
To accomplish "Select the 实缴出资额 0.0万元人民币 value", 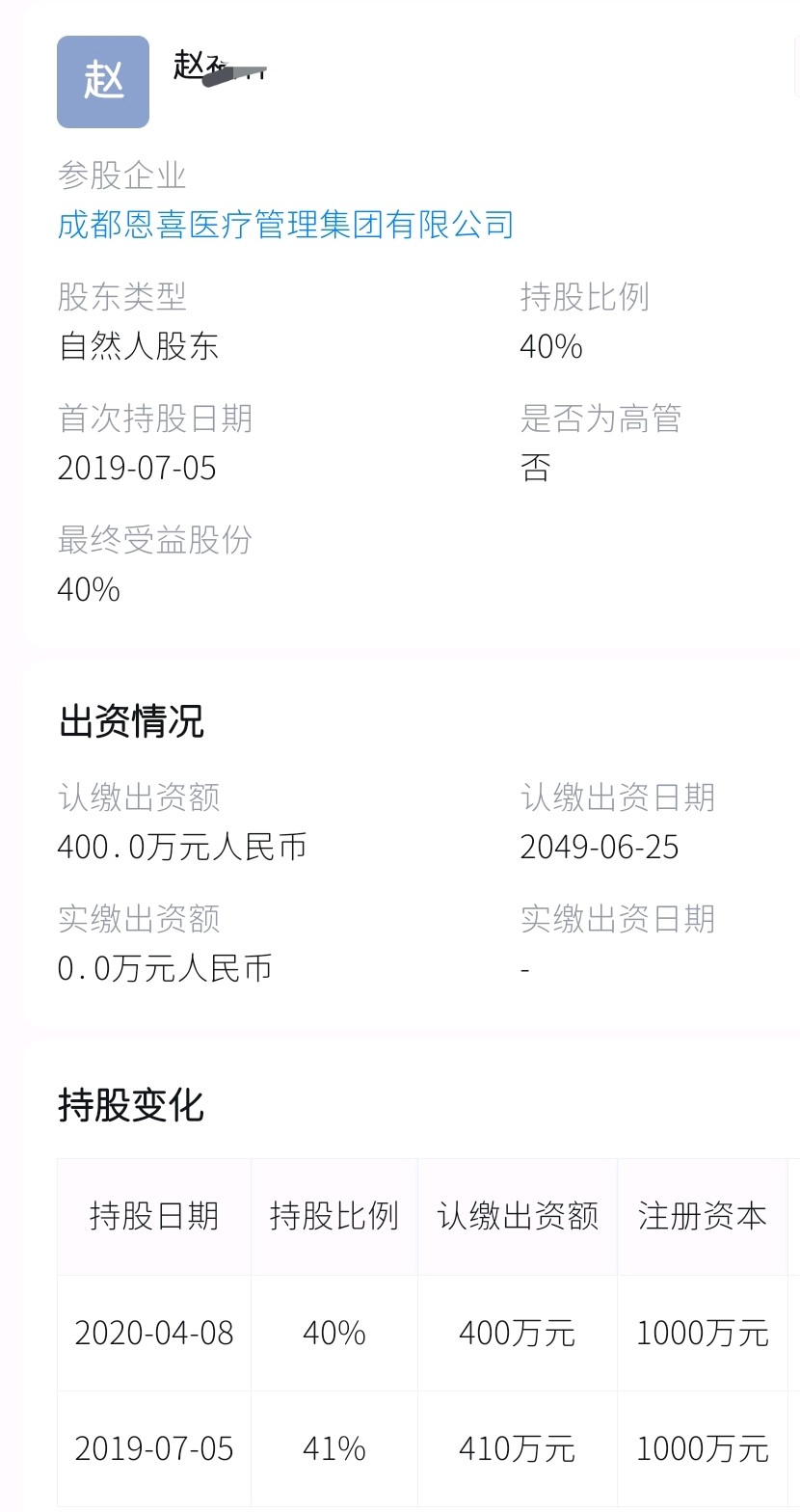I will [x=164, y=968].
